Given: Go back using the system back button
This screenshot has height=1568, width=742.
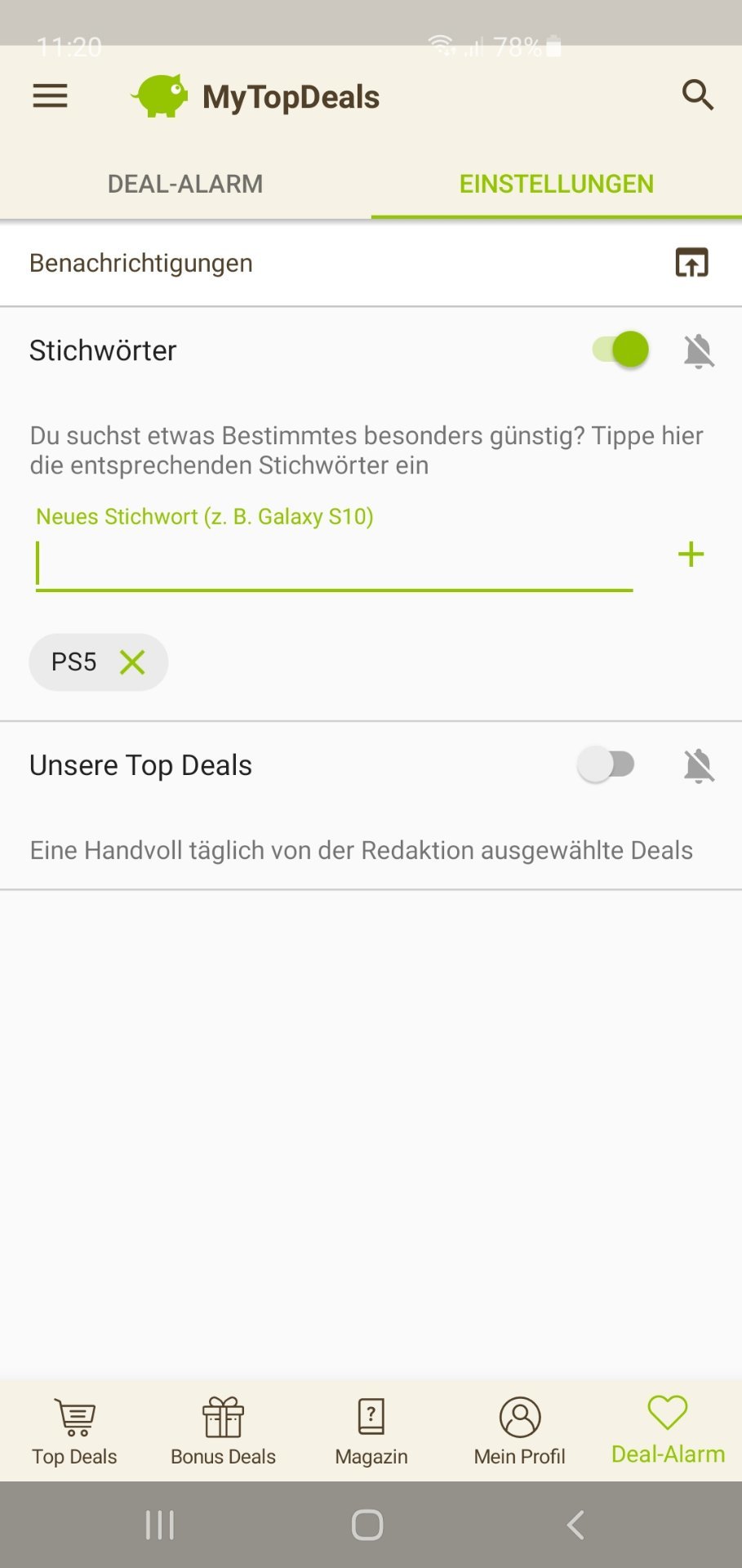Looking at the screenshot, I should [575, 1525].
